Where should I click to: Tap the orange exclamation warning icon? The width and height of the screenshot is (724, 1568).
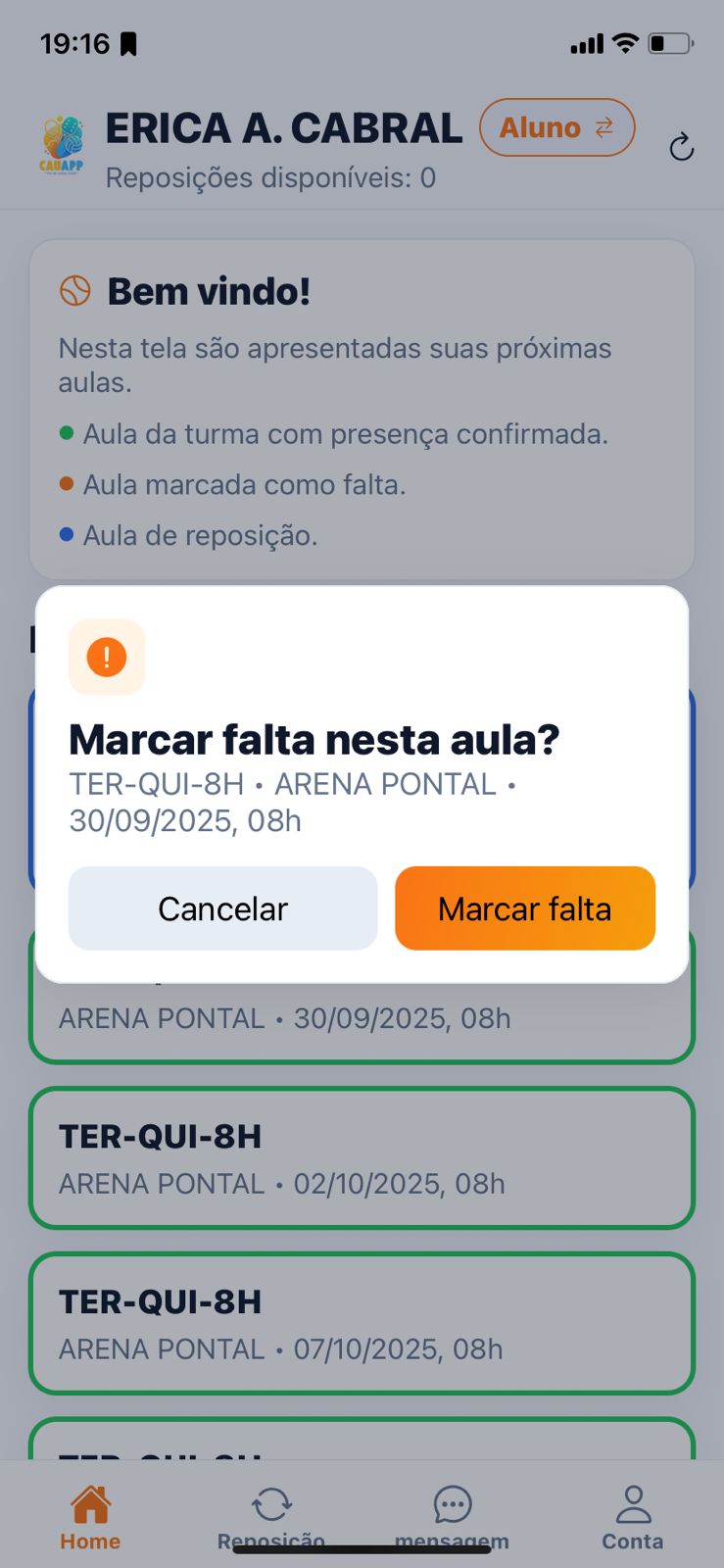pyautogui.click(x=107, y=658)
